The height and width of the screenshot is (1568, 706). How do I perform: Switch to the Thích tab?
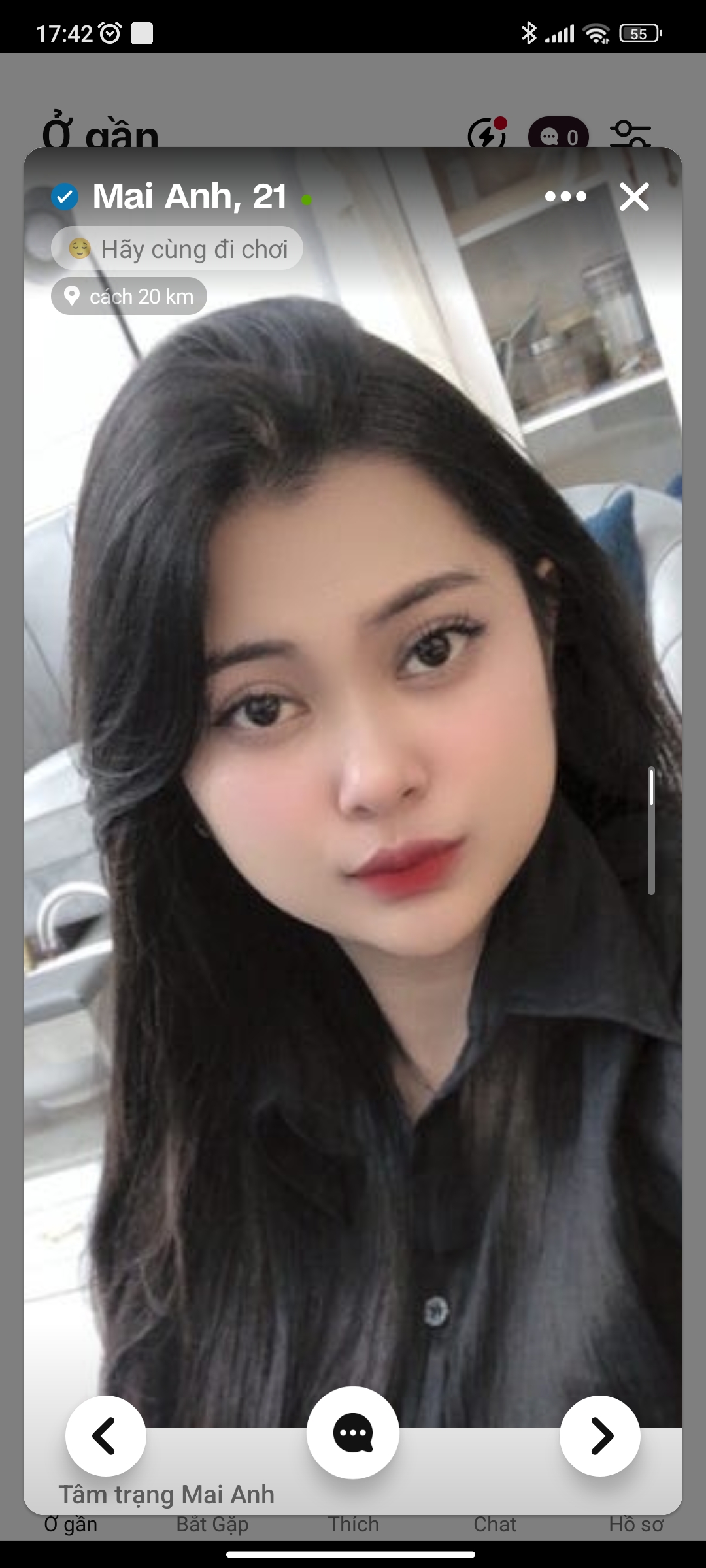[x=353, y=1525]
